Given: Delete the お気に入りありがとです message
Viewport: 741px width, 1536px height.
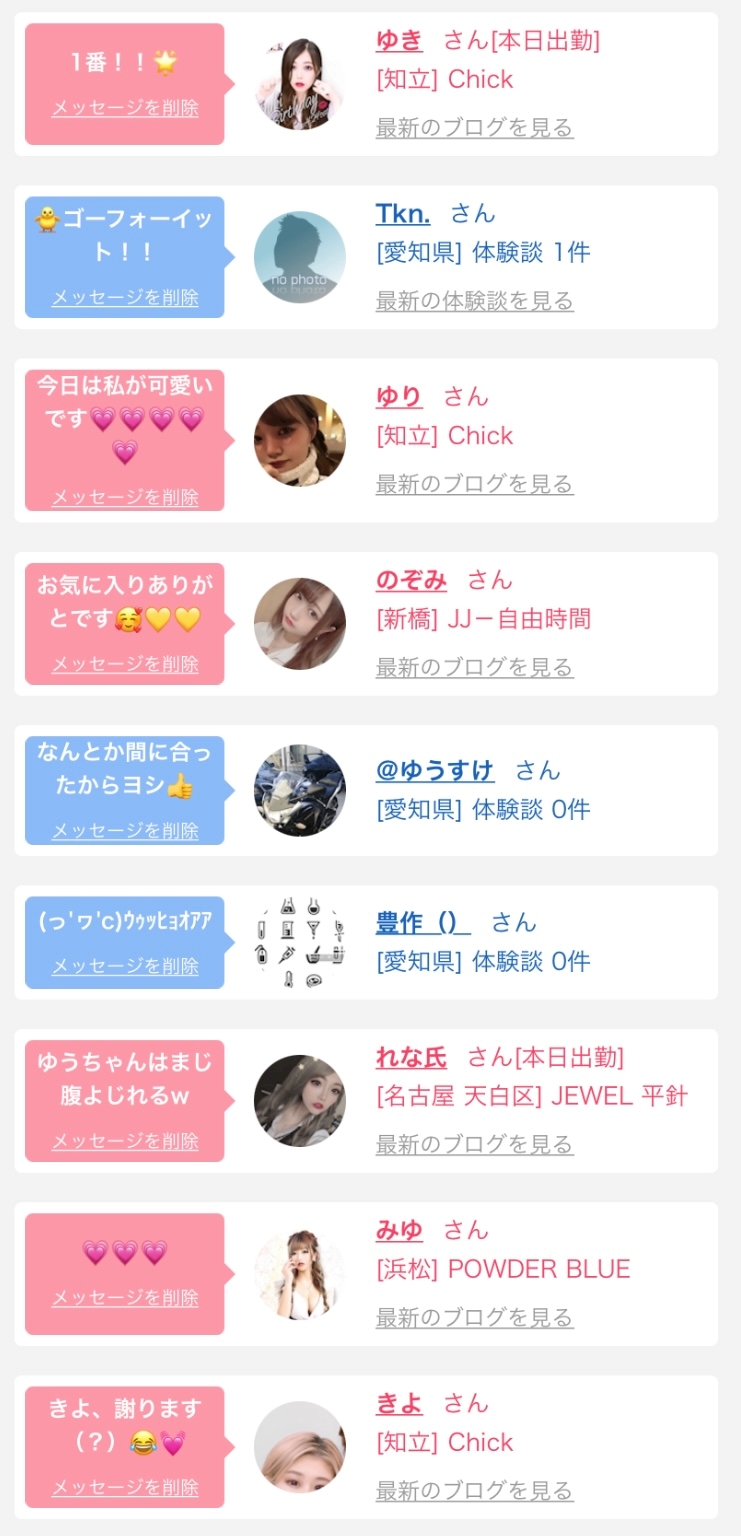Looking at the screenshot, I should (125, 664).
